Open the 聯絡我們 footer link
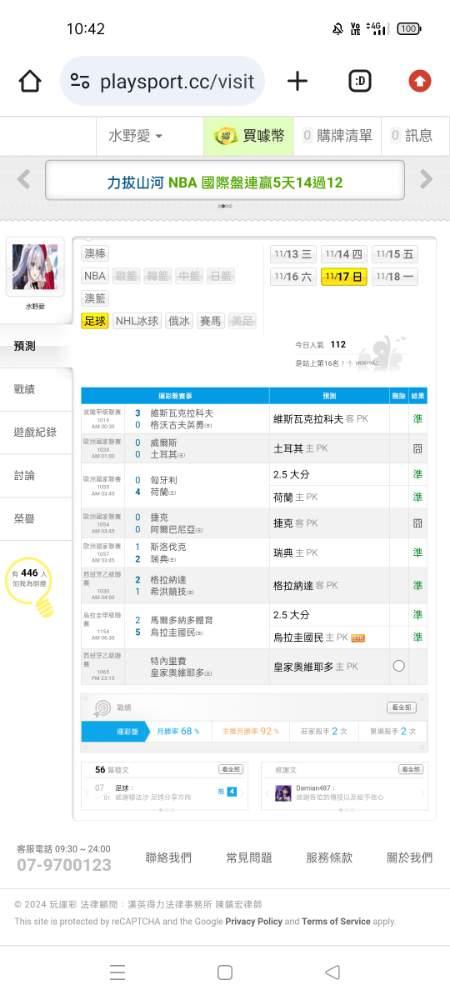The image size is (450, 1000). pos(168,858)
